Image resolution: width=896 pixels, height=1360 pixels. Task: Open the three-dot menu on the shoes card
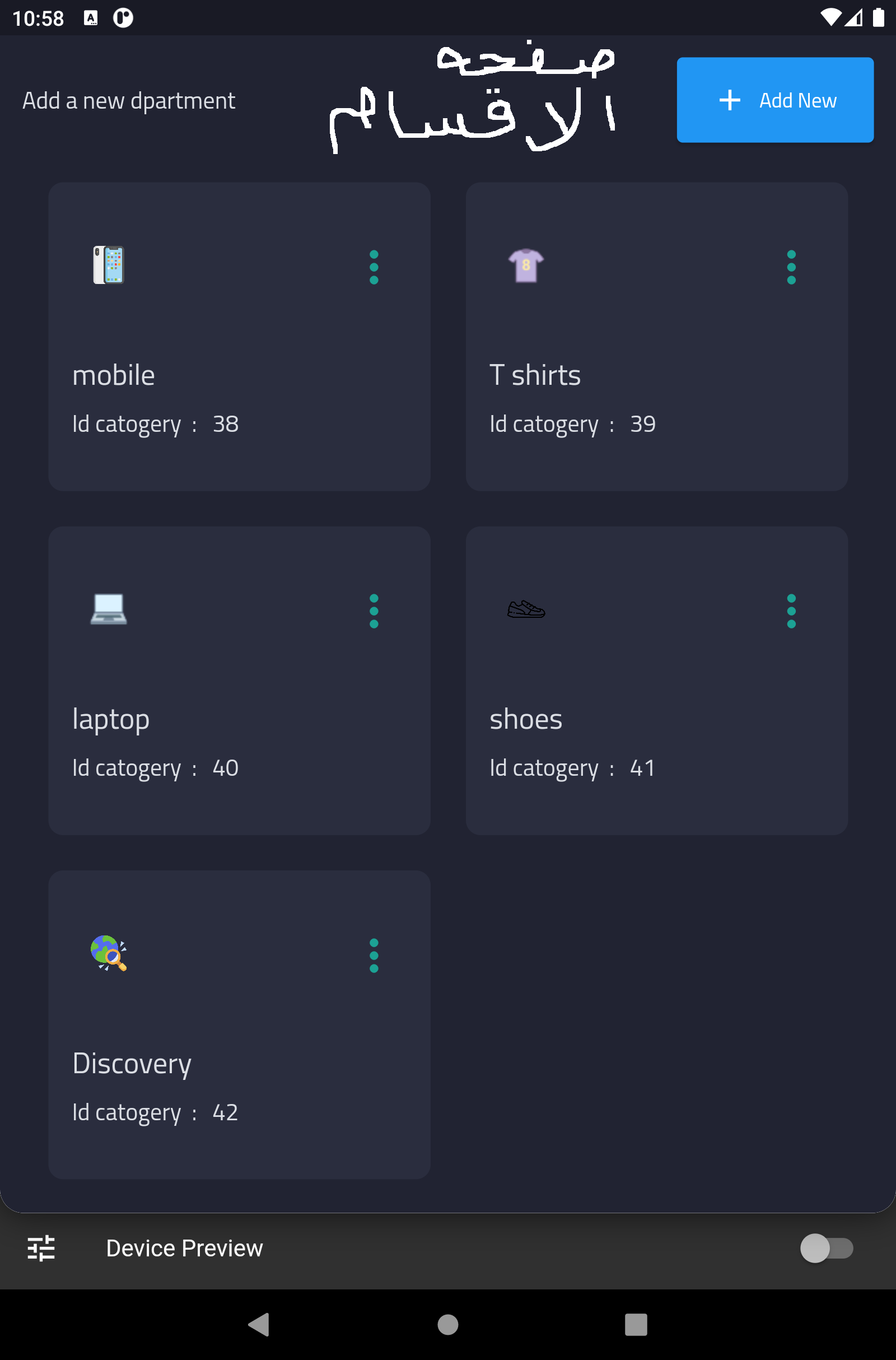pyautogui.click(x=791, y=611)
